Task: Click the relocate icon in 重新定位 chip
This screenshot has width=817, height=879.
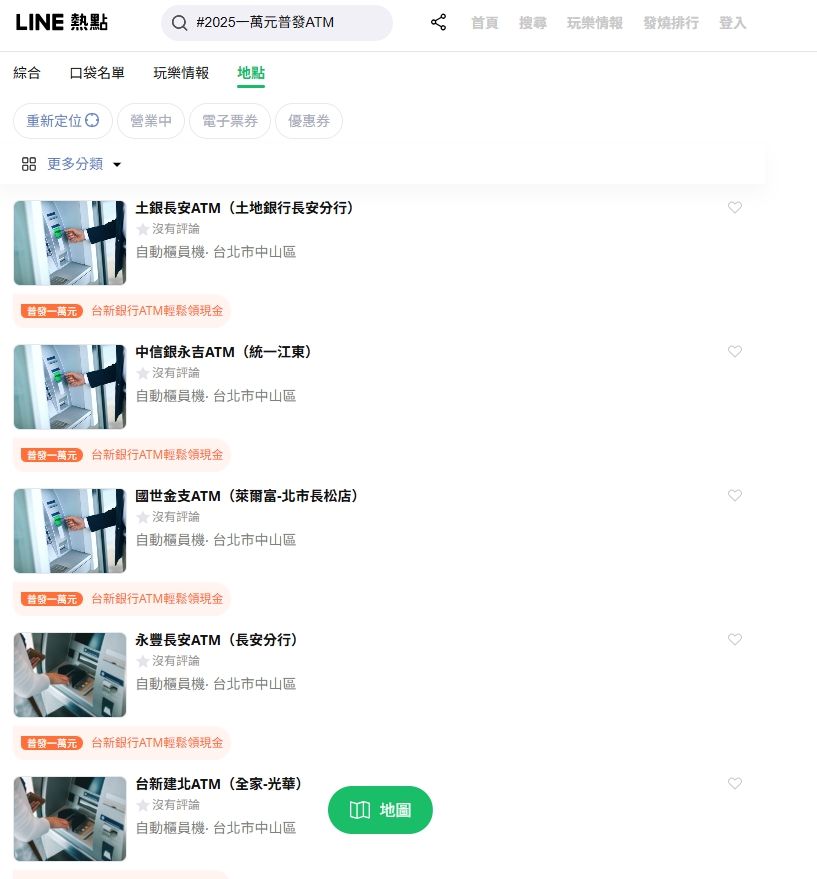Action: (91, 120)
